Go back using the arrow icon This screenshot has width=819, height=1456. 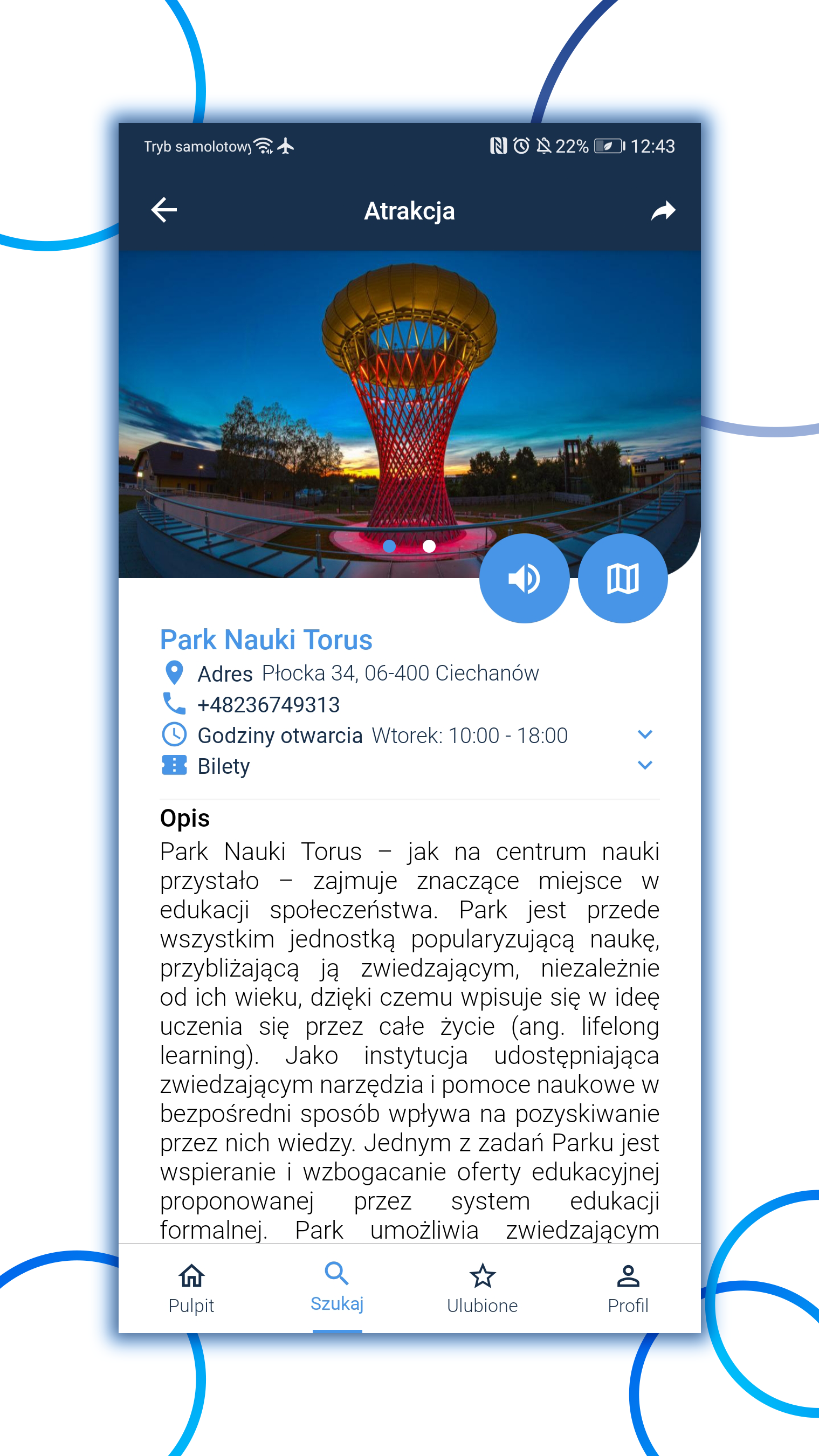pyautogui.click(x=164, y=210)
